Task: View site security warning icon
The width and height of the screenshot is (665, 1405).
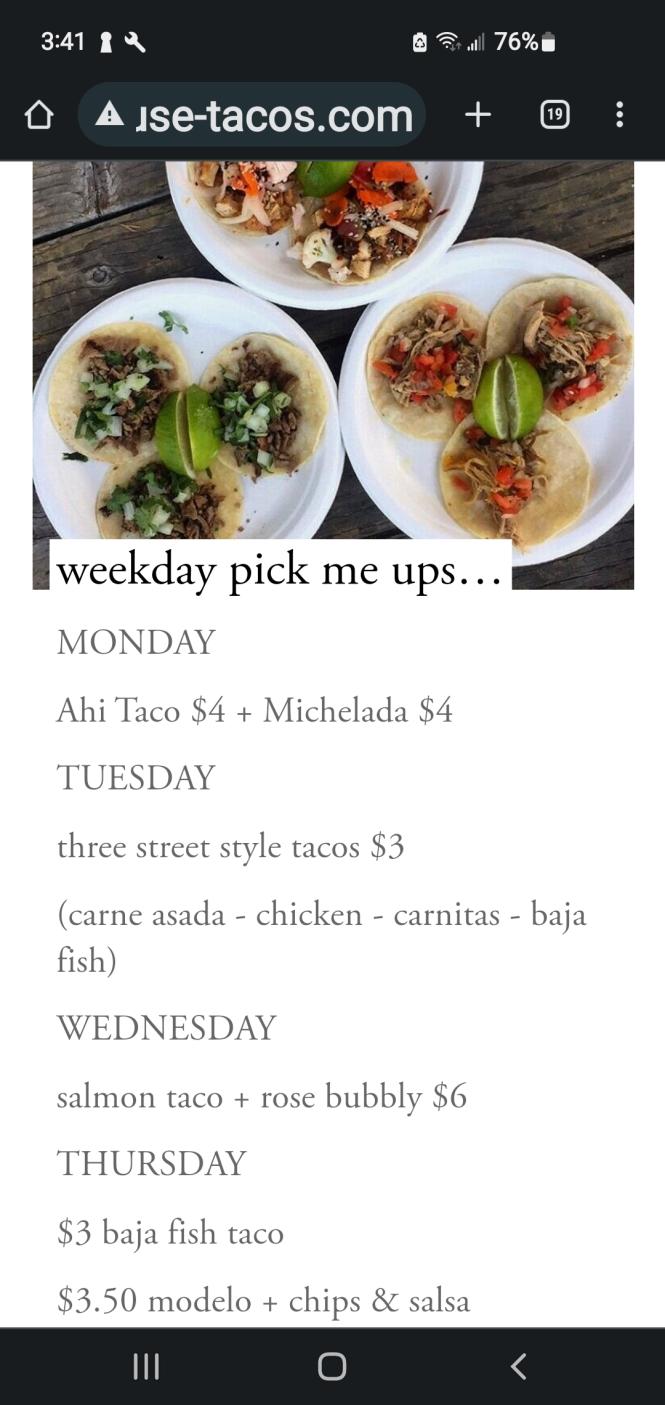Action: pos(109,116)
